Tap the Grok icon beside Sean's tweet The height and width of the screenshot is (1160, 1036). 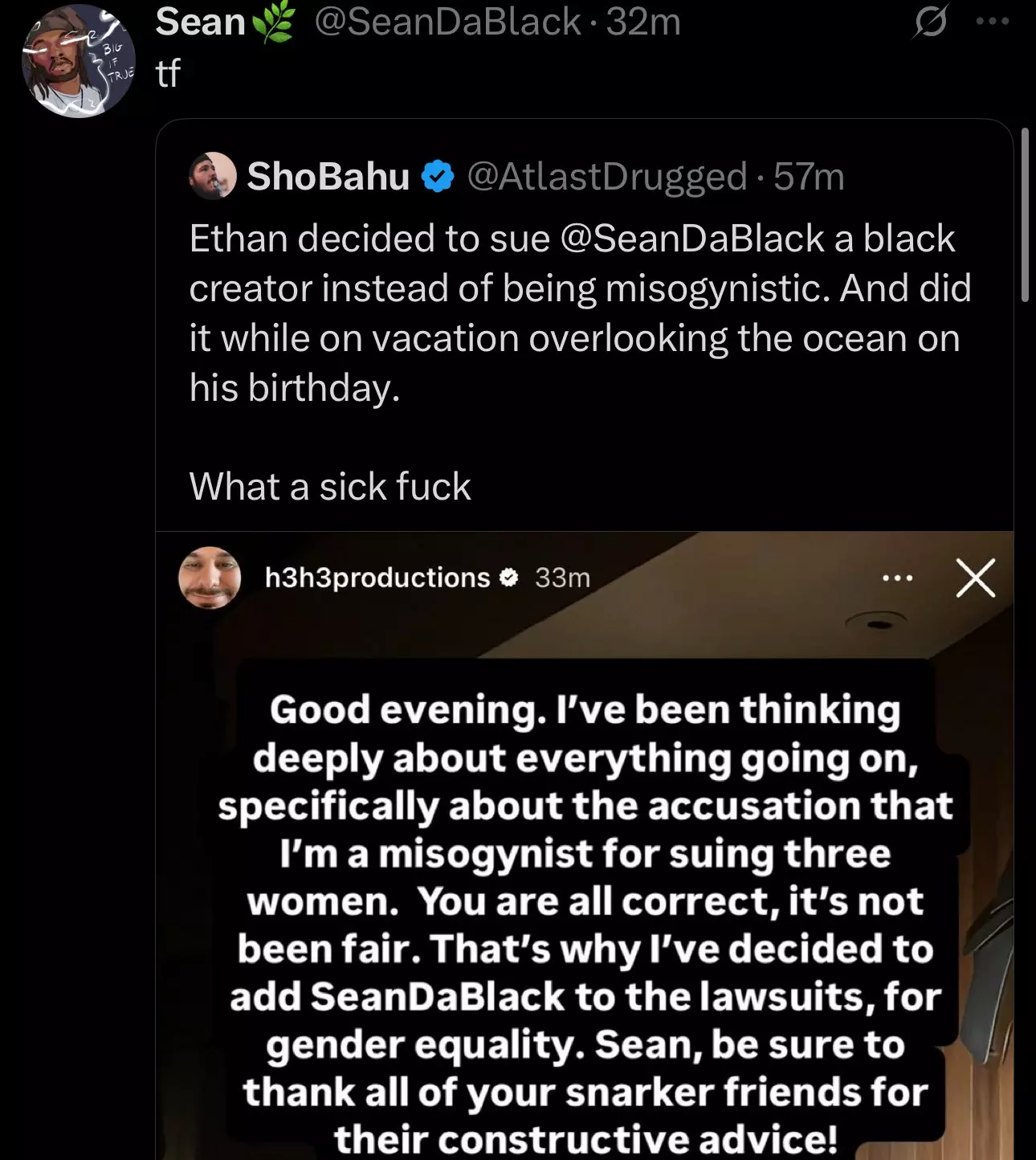(930, 22)
